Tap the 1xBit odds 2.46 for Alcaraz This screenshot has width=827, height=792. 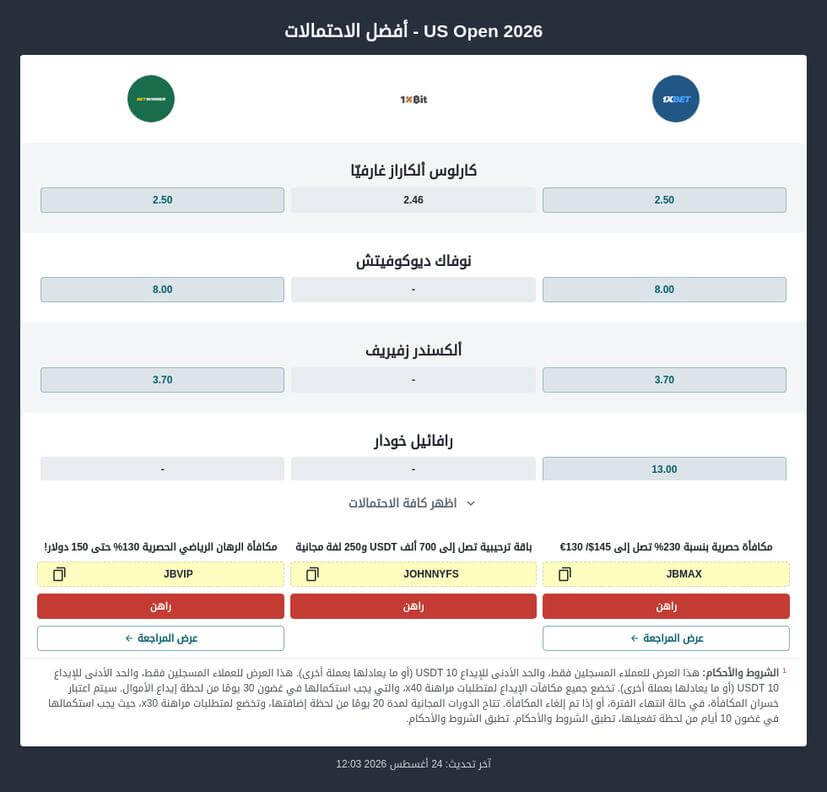[x=414, y=200]
